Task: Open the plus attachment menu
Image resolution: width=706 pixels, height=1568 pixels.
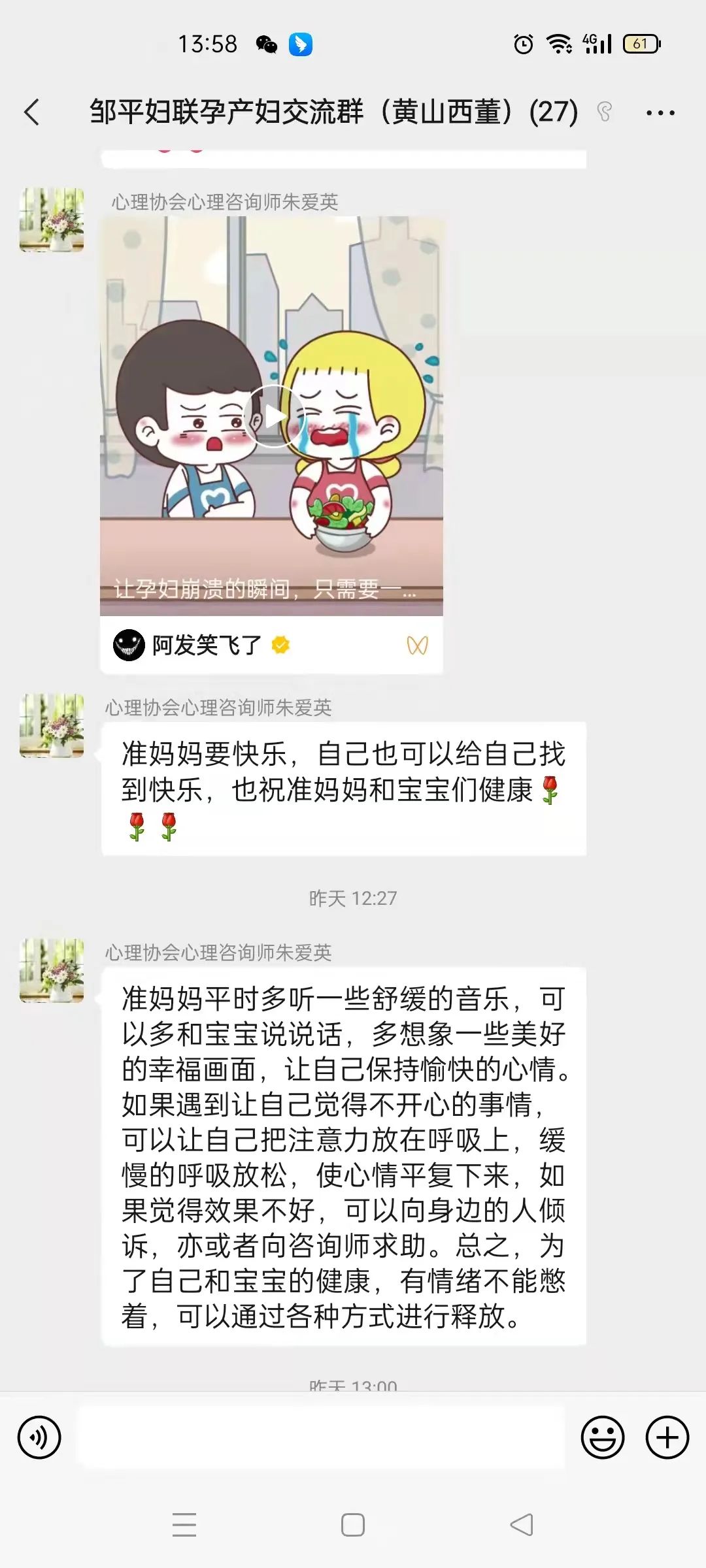Action: (x=667, y=1437)
